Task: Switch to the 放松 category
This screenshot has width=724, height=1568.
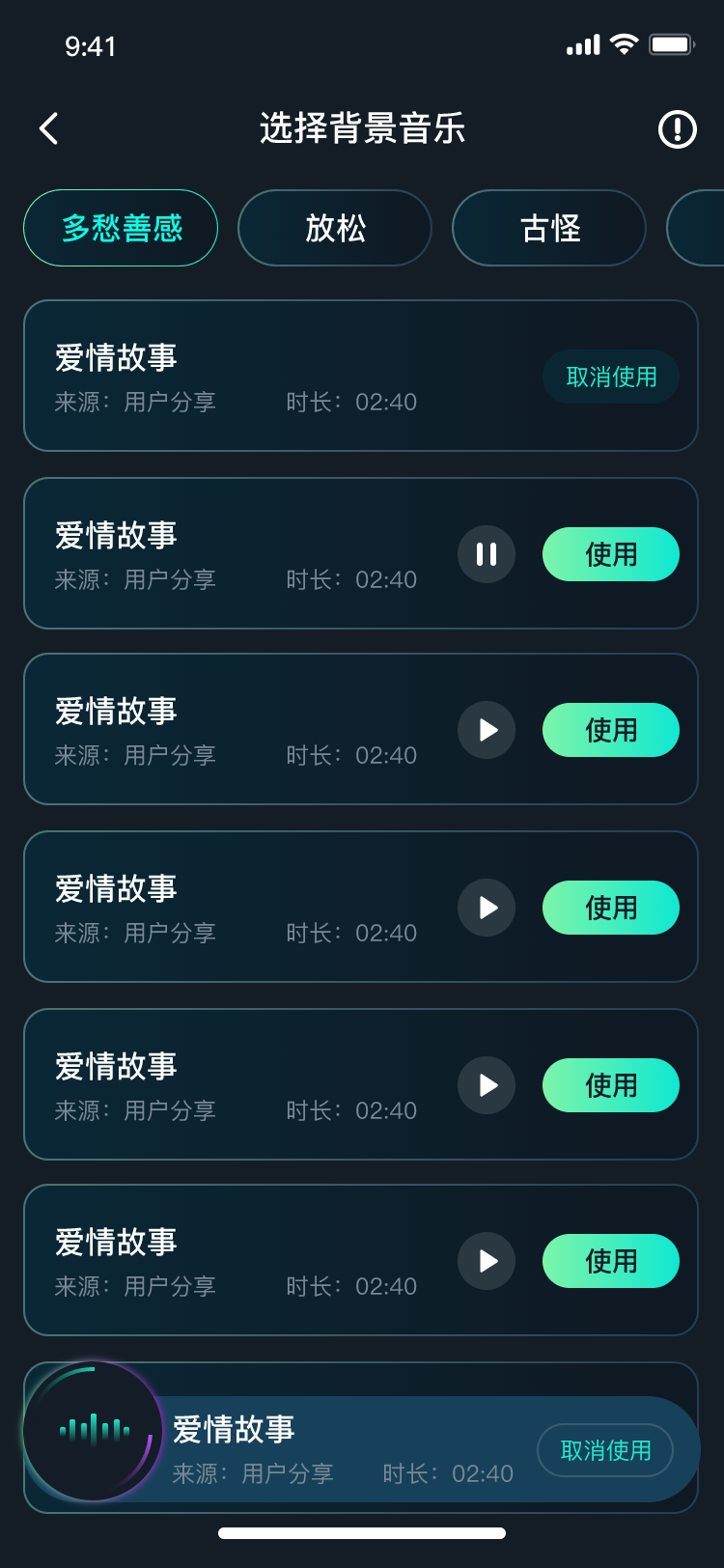Action: [x=335, y=228]
